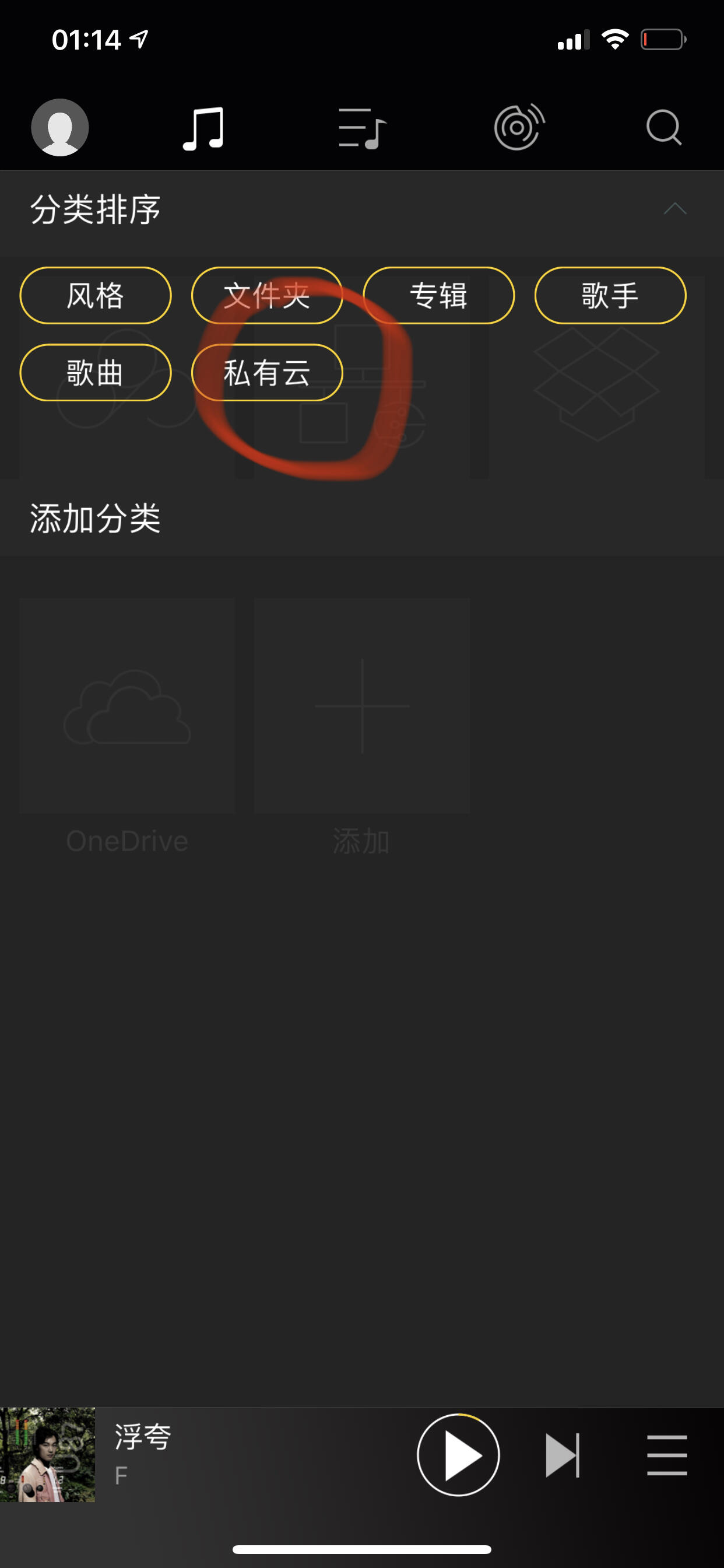Image resolution: width=724 pixels, height=1568 pixels.
Task: Collapse the 分类排序 panel
Action: coord(674,209)
